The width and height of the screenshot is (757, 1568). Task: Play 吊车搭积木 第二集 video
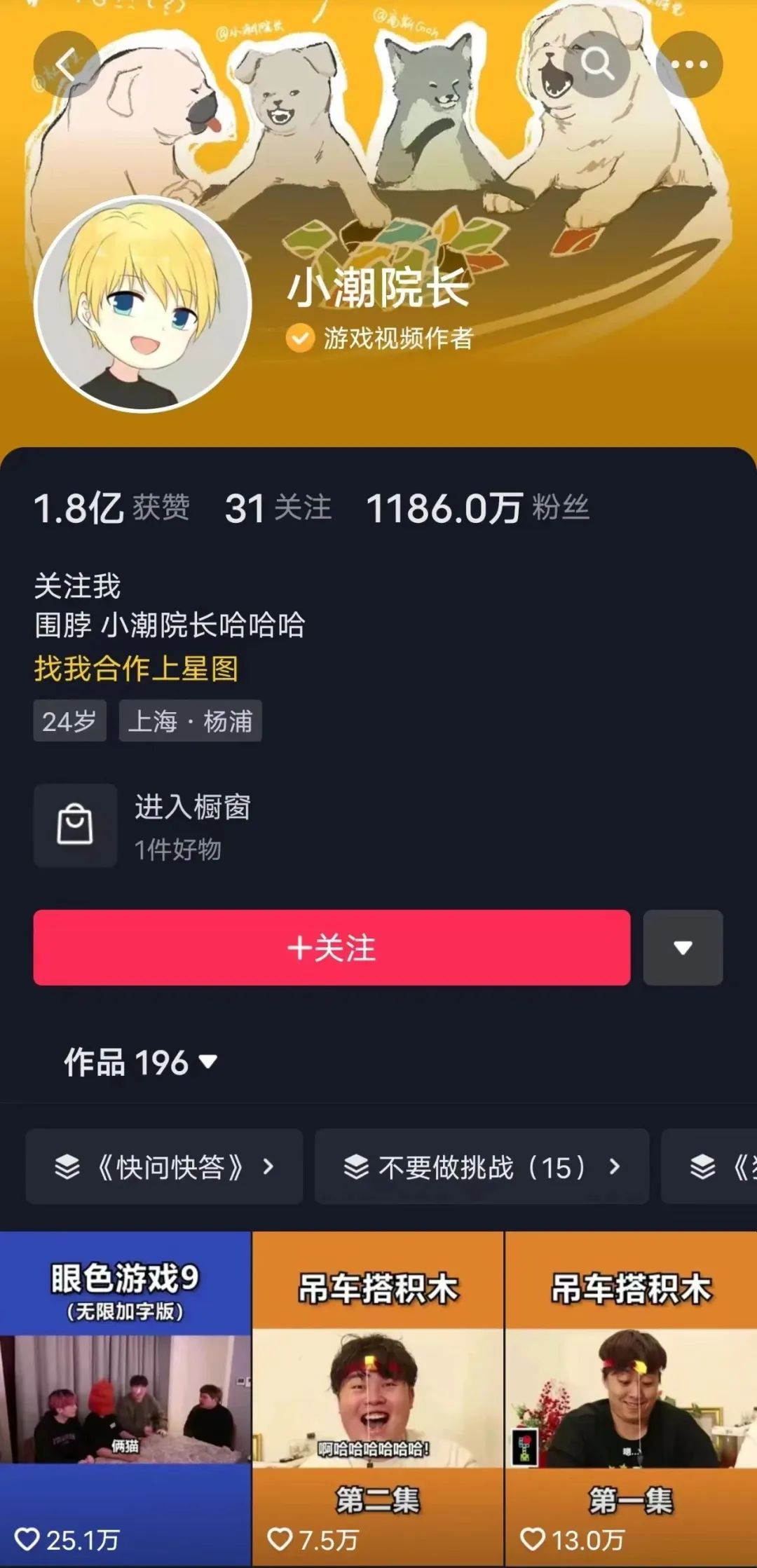tap(378, 1398)
